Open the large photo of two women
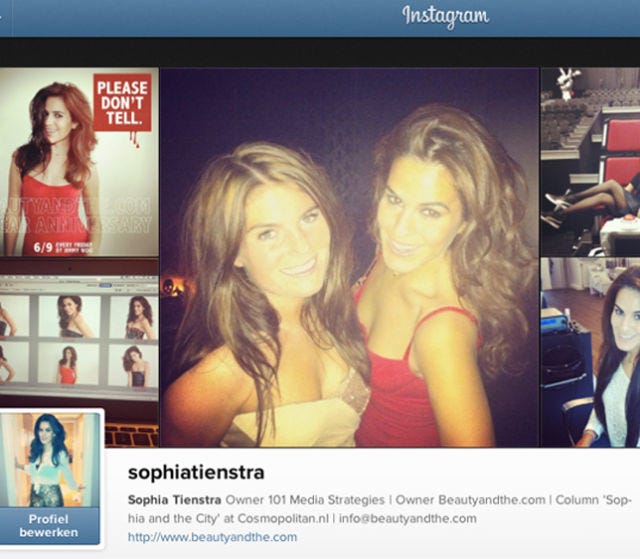 coord(348,257)
